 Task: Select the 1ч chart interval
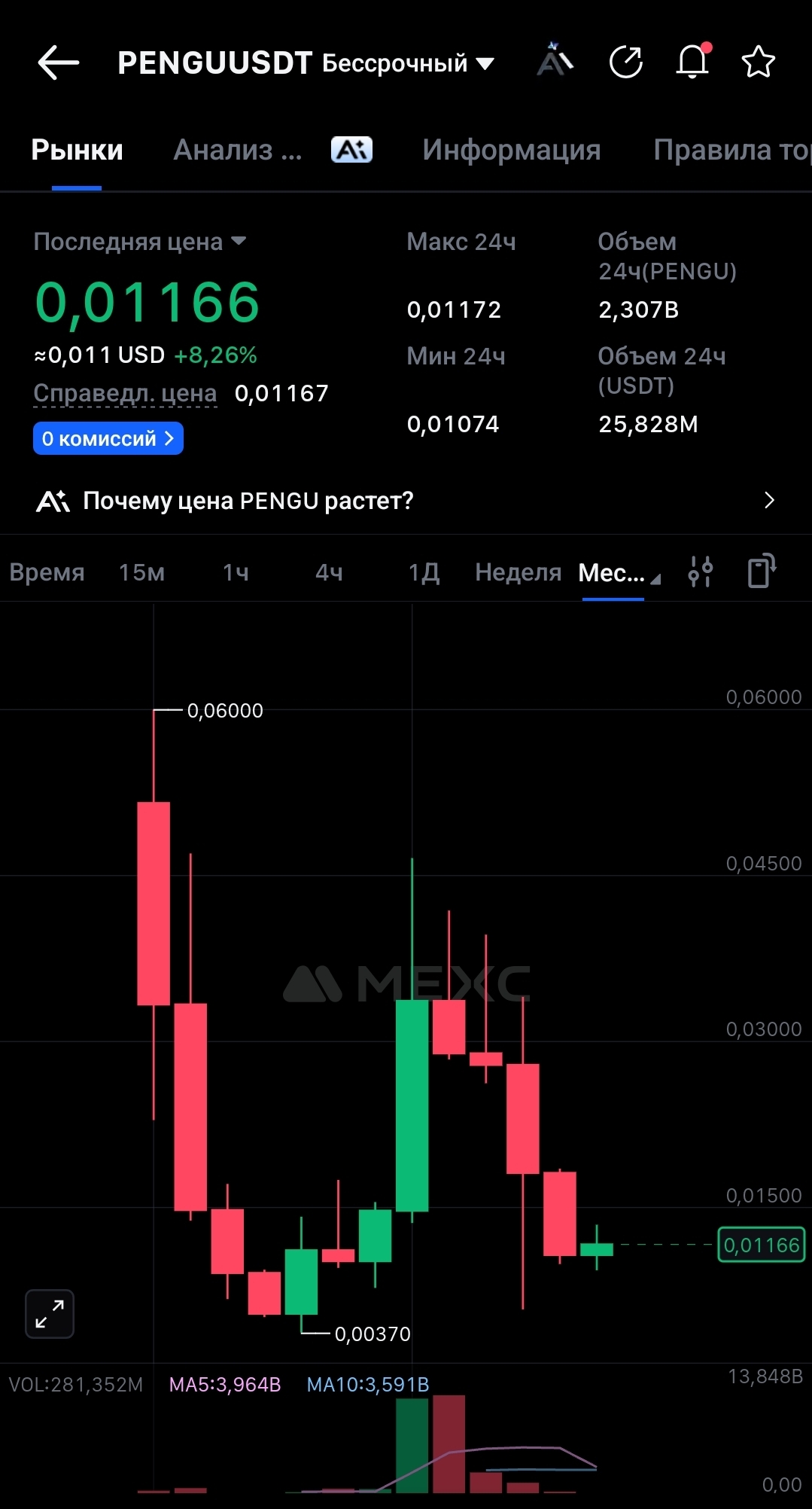(x=236, y=572)
